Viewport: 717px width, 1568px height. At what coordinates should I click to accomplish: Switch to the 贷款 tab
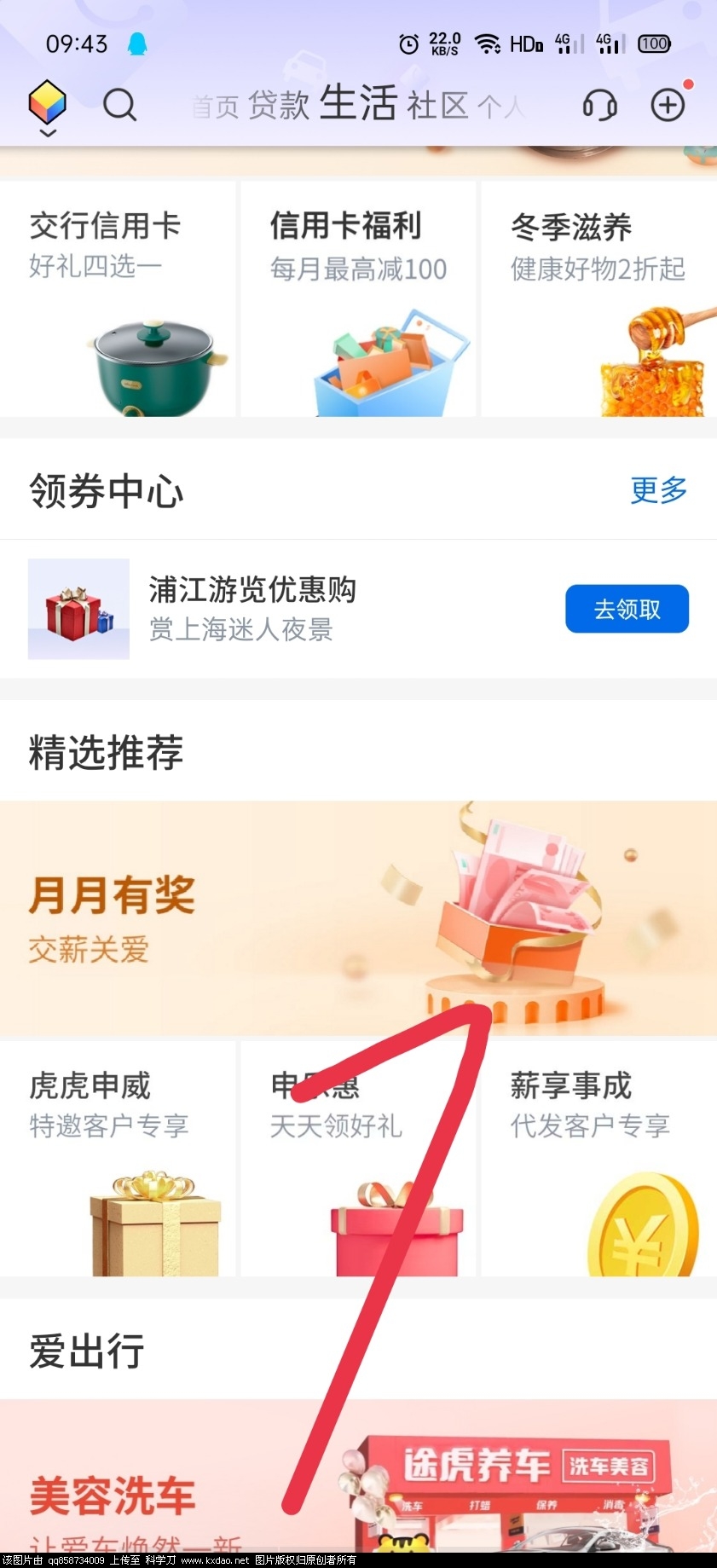279,107
